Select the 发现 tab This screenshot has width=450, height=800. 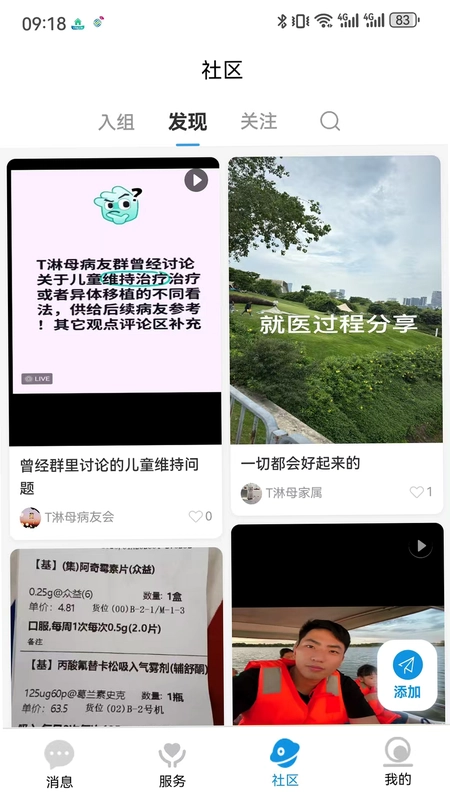pos(188,122)
